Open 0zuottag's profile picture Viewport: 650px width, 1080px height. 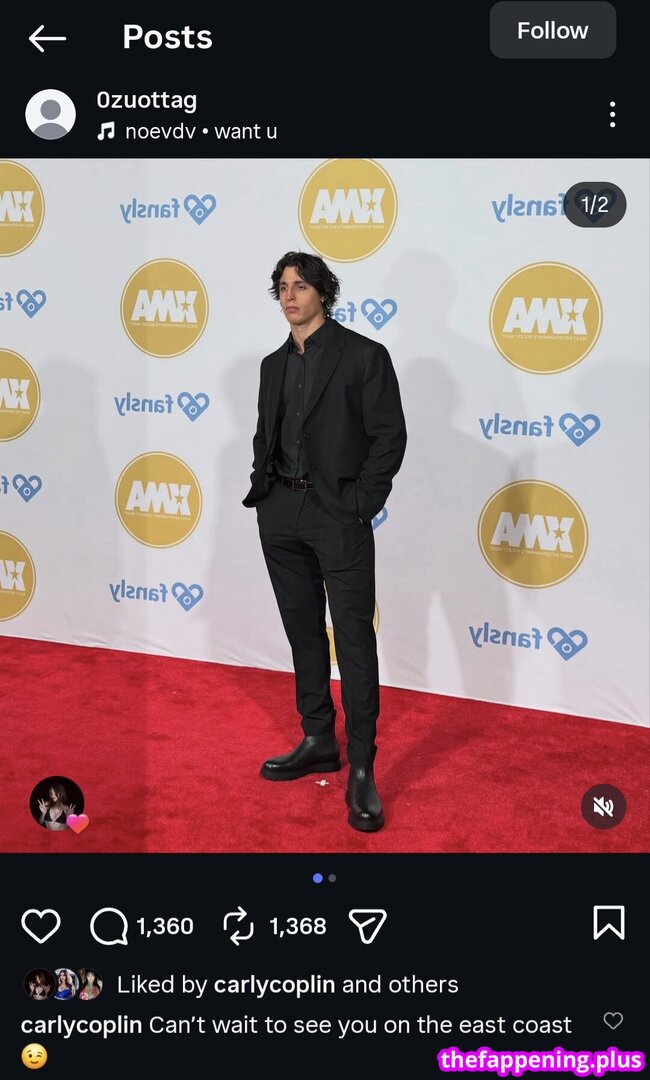point(50,114)
